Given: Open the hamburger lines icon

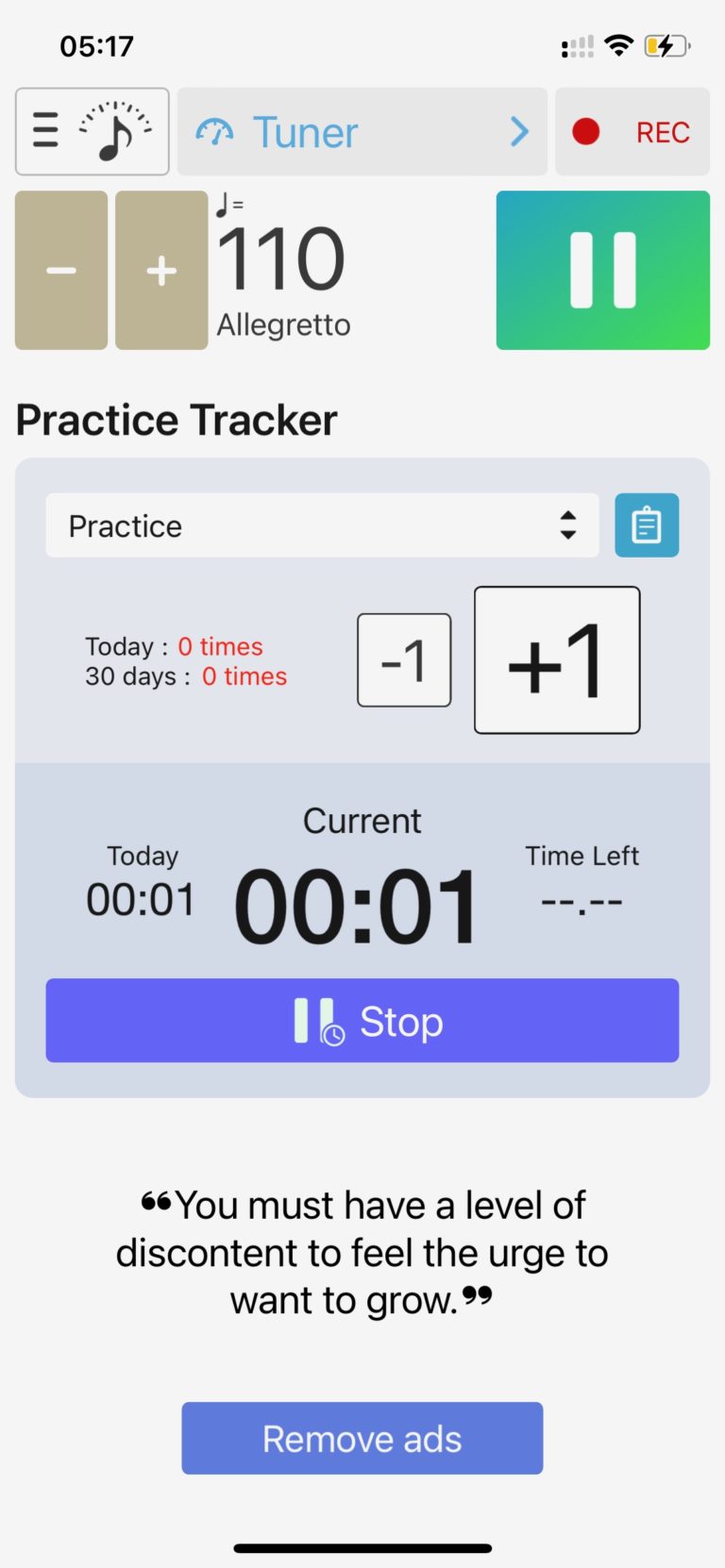Looking at the screenshot, I should [46, 131].
